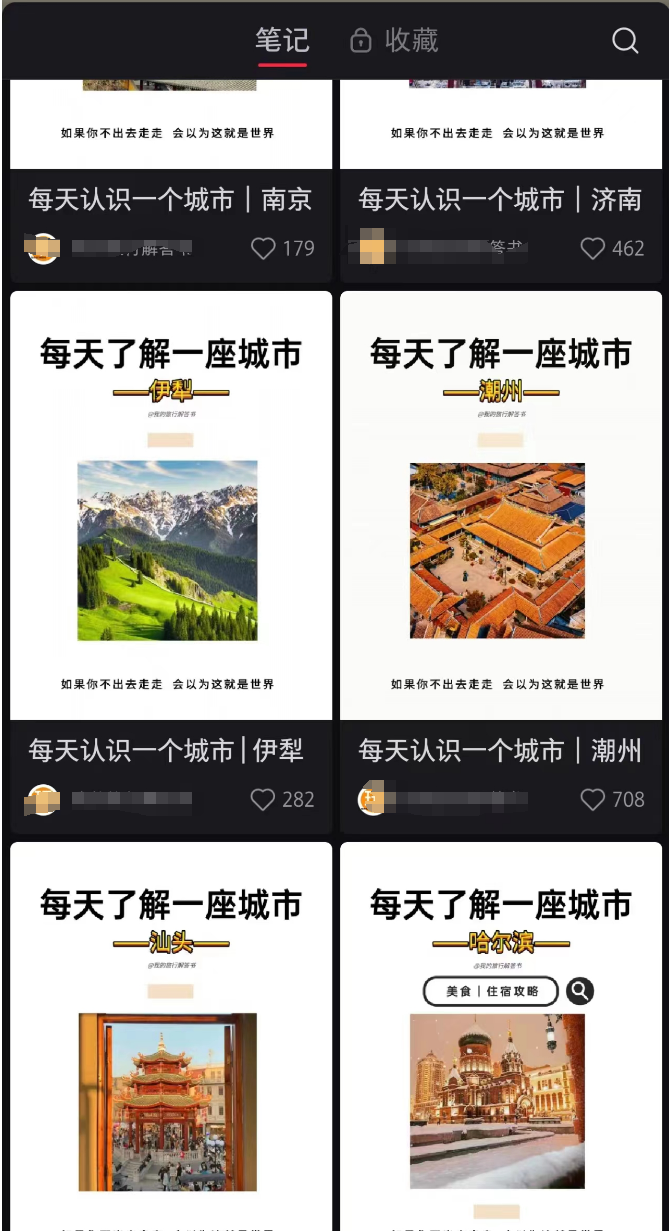Open the 哈尔滨 city note card
The width and height of the screenshot is (670, 1231).
(x=500, y=1040)
